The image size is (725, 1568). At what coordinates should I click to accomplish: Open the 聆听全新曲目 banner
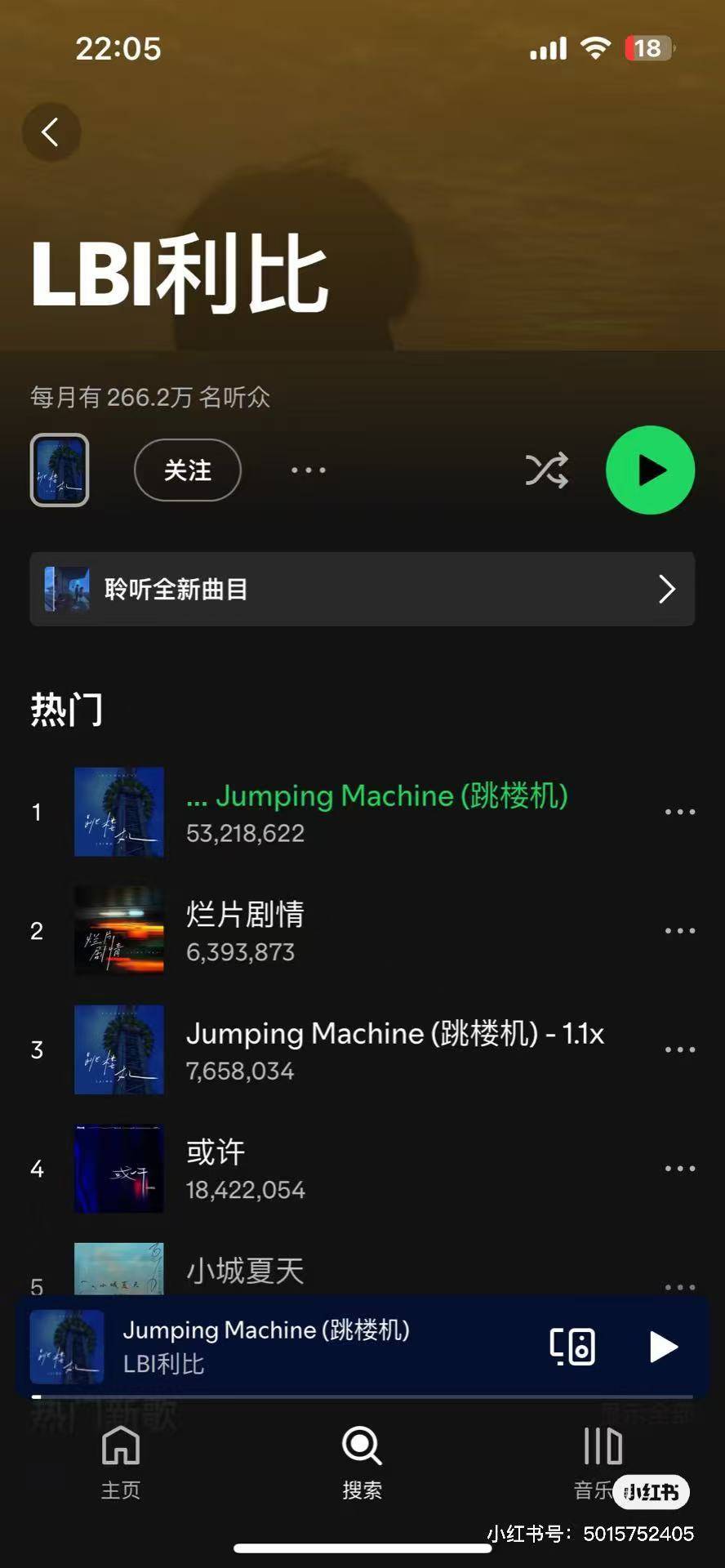(x=362, y=589)
